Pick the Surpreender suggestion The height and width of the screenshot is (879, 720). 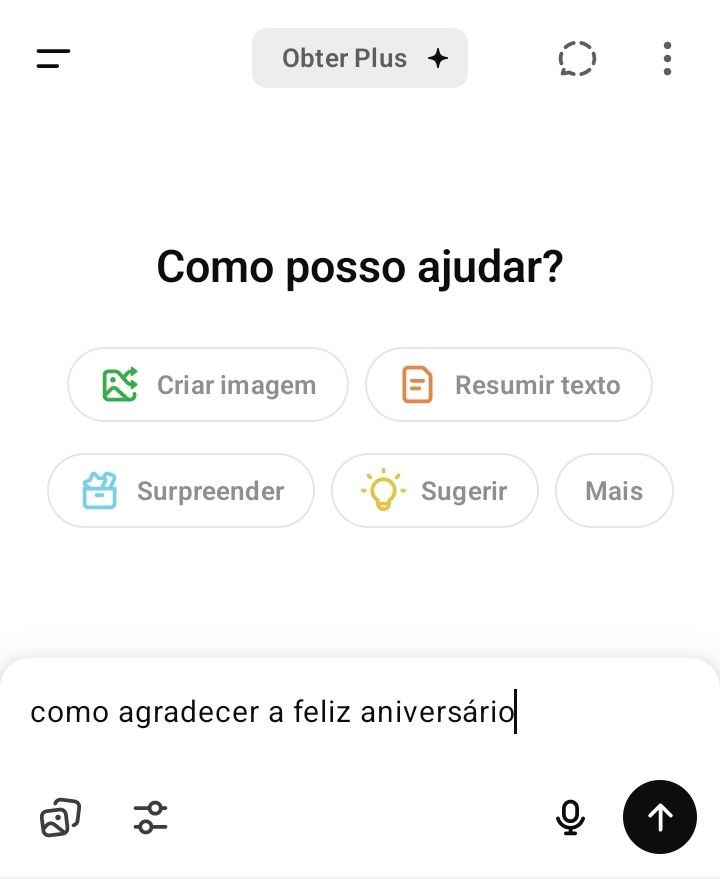click(181, 491)
